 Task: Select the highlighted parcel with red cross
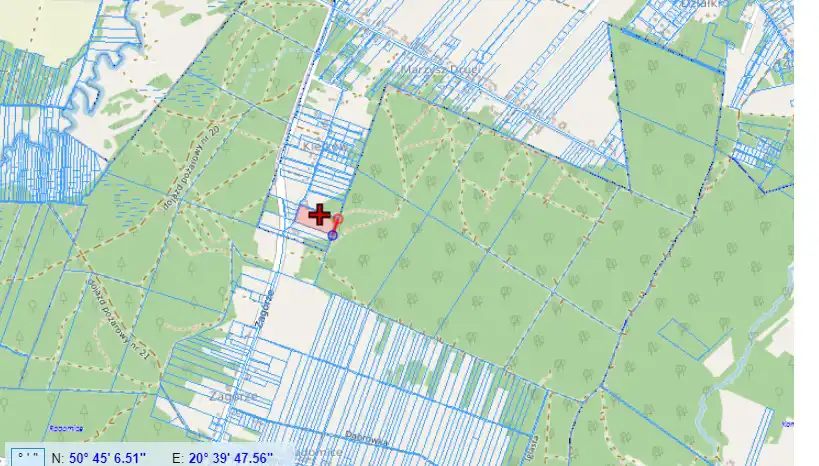(x=319, y=215)
